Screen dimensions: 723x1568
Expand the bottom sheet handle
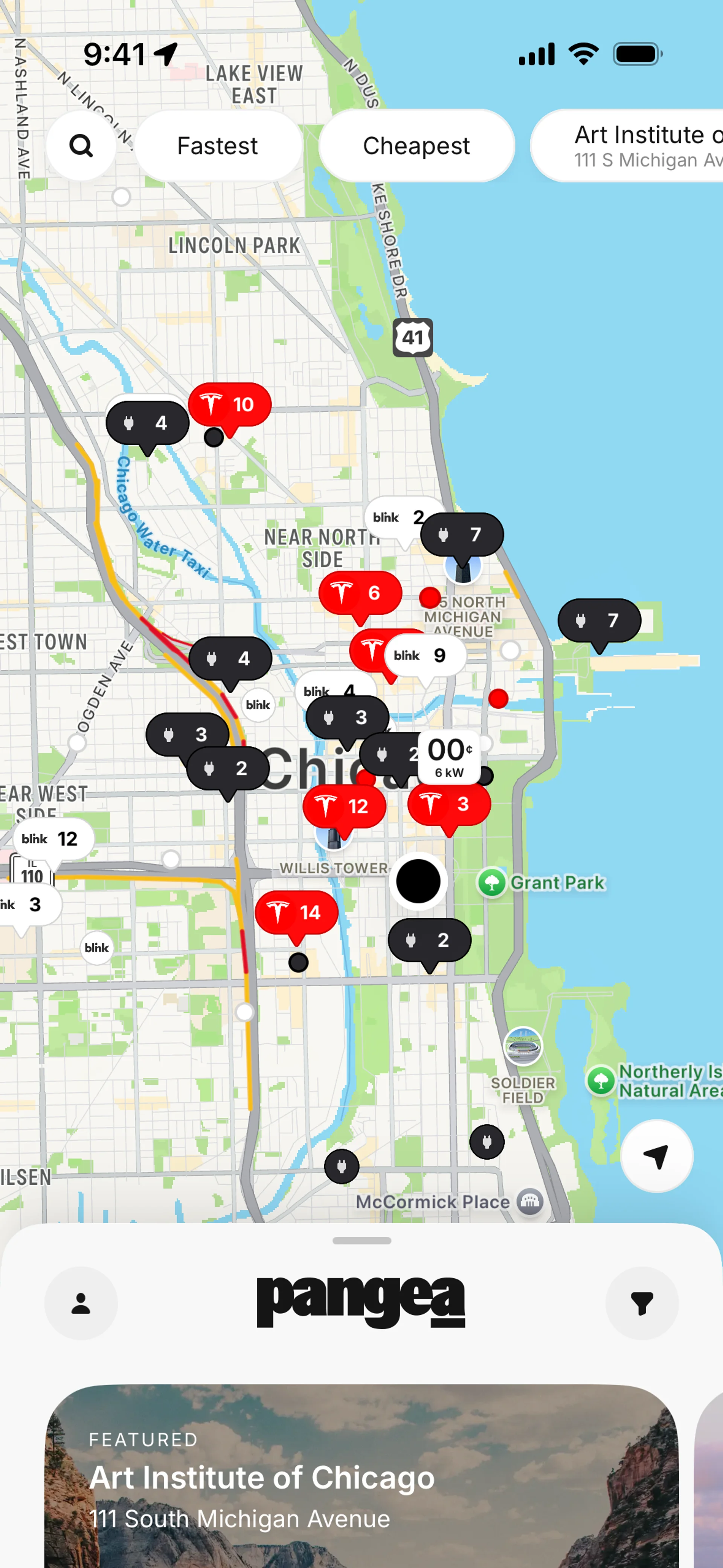click(361, 1241)
